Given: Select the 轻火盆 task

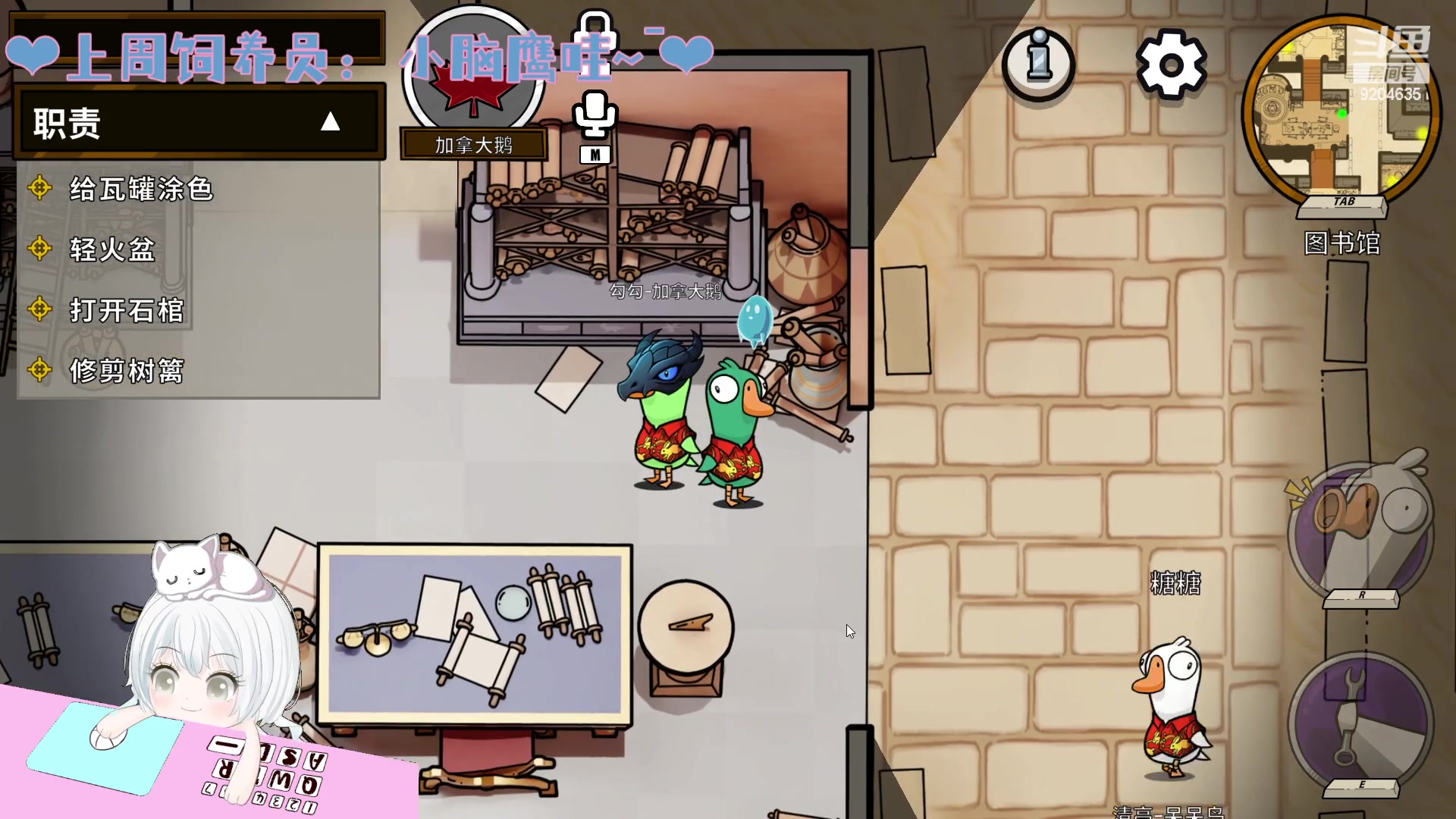Looking at the screenshot, I should tap(112, 249).
